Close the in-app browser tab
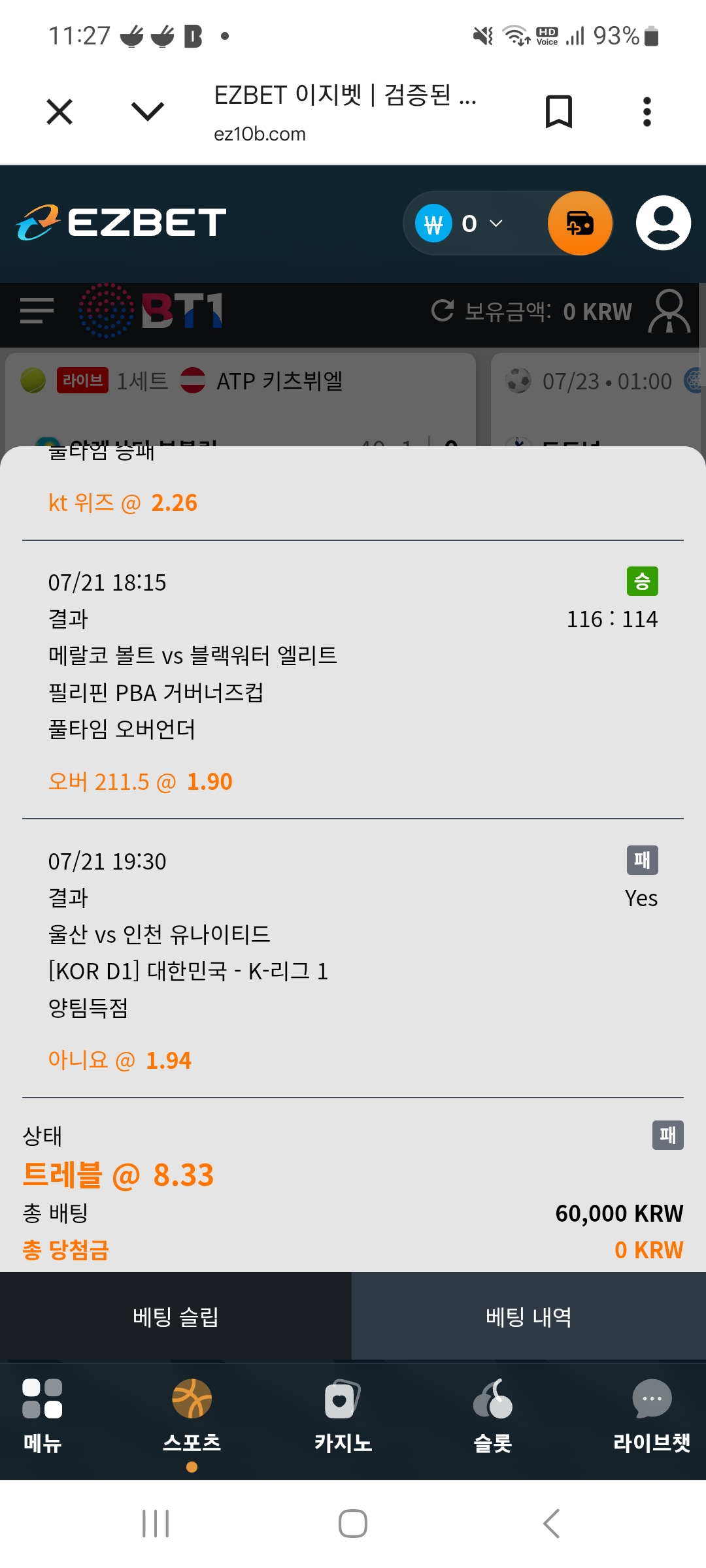This screenshot has height=1568, width=706. 59,112
